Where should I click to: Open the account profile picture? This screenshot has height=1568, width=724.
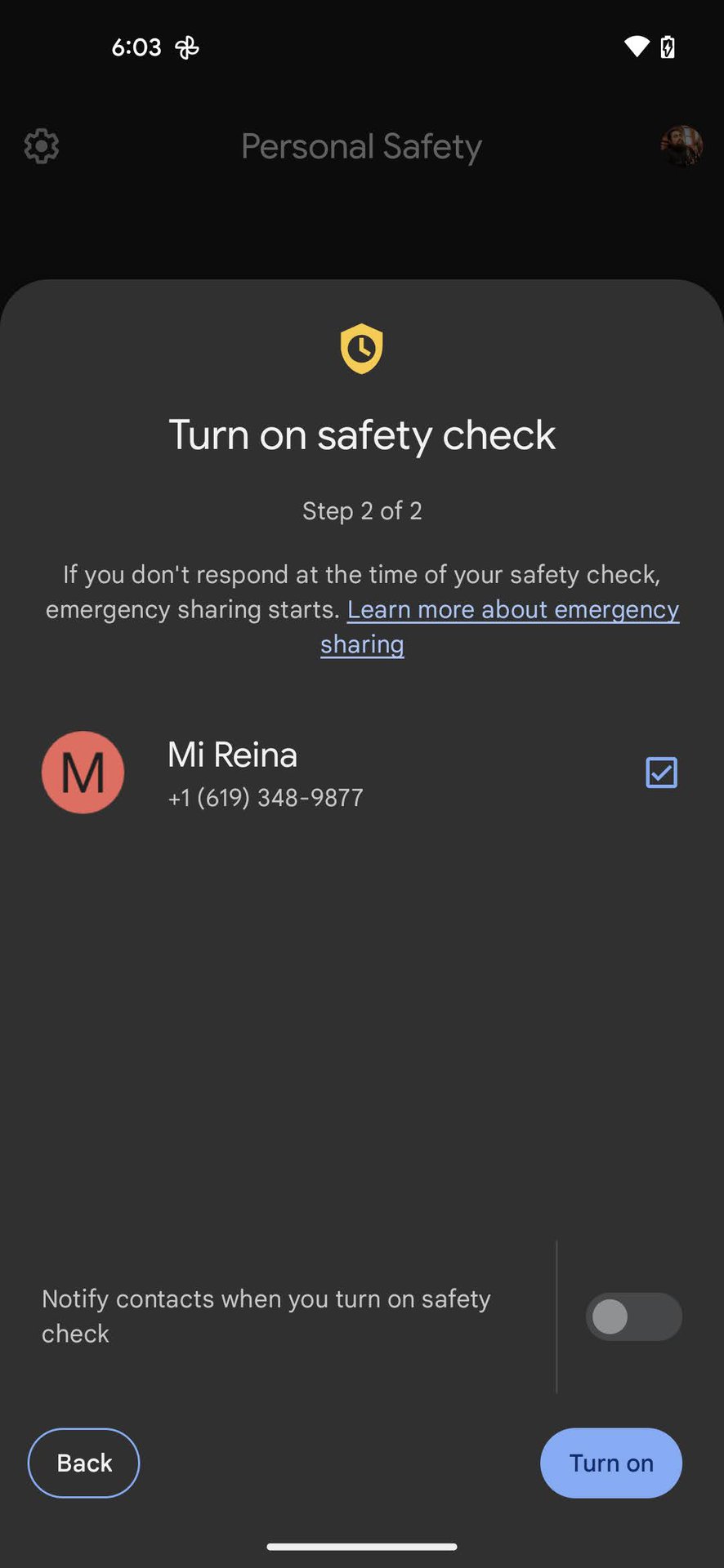click(x=682, y=147)
